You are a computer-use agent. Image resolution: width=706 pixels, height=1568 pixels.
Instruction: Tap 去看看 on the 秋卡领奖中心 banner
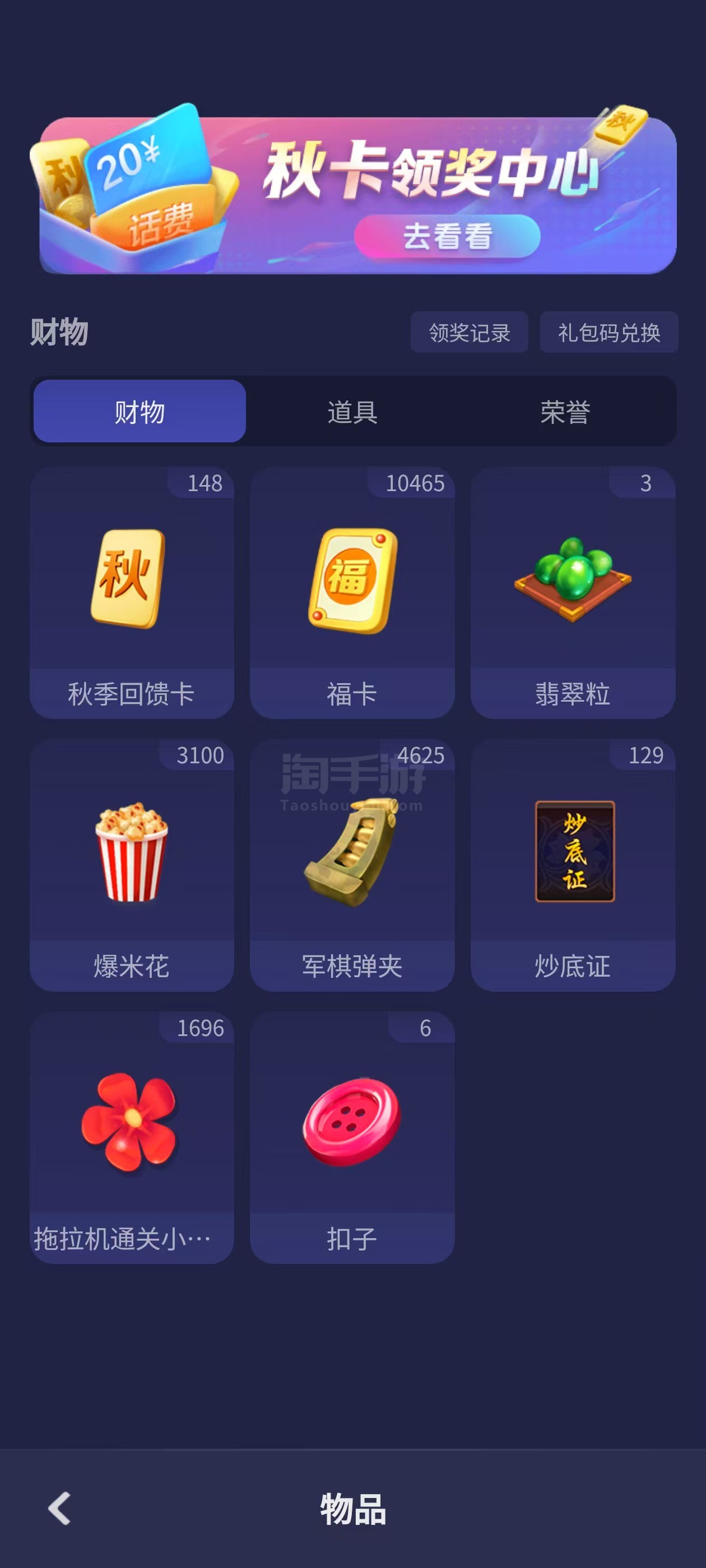pos(447,236)
